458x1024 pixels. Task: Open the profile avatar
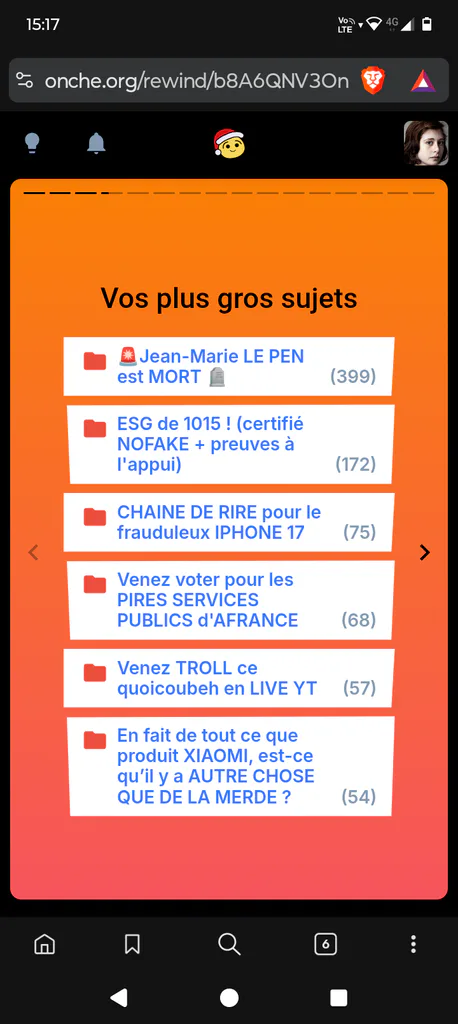(426, 143)
